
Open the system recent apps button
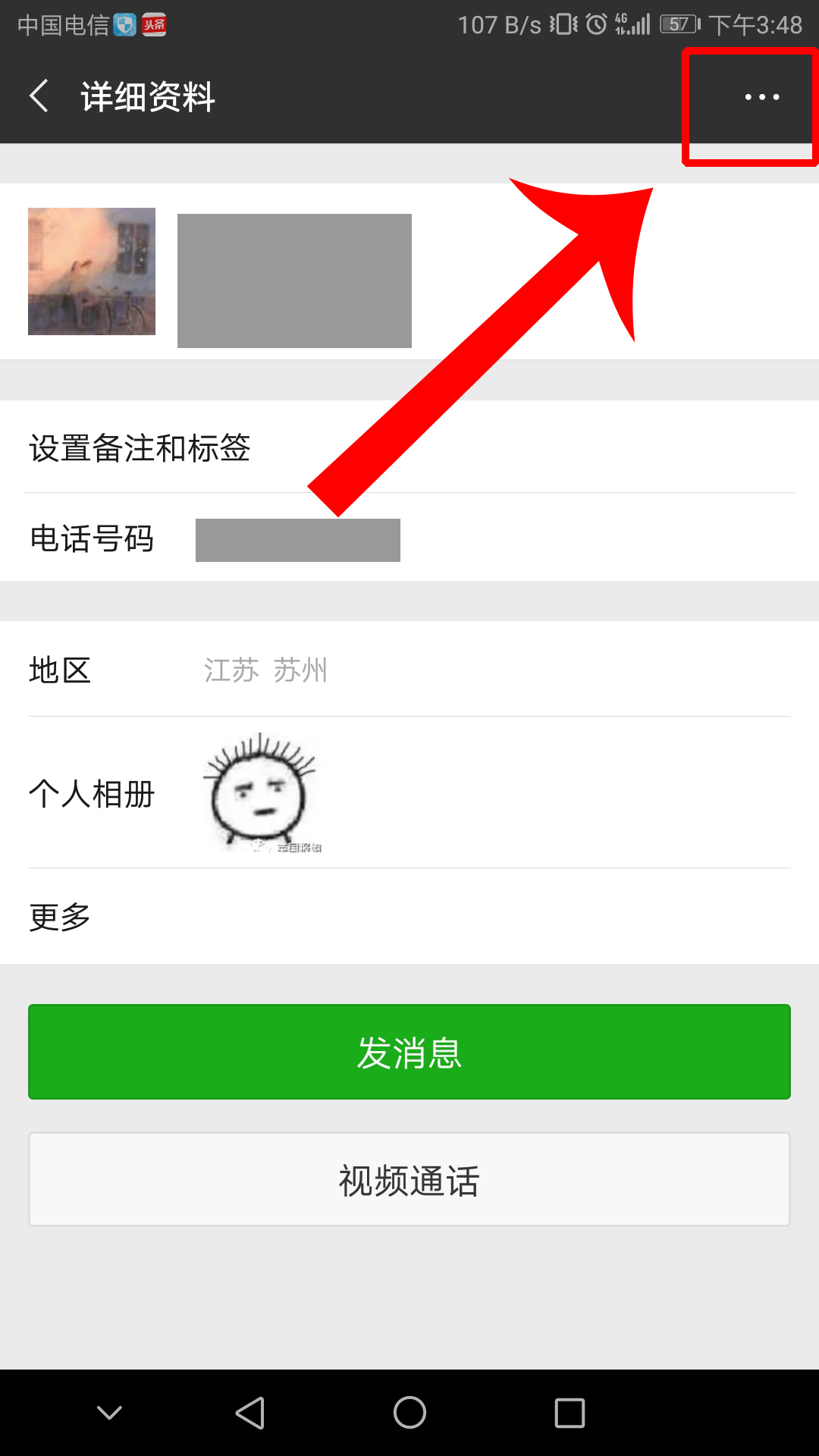tap(570, 1413)
